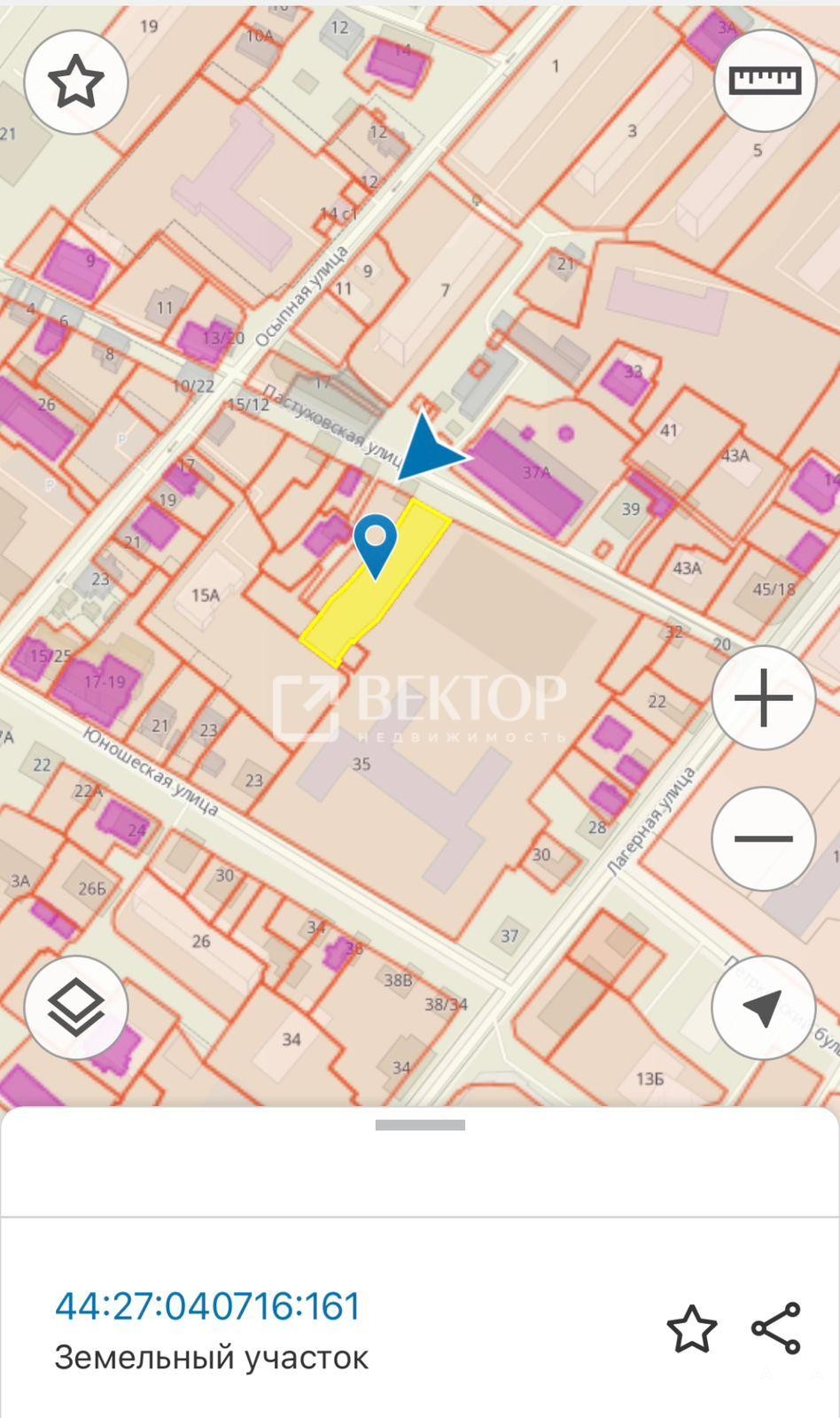The width and height of the screenshot is (840, 1418).
Task: Zoom in with the plus button
Action: 764,698
